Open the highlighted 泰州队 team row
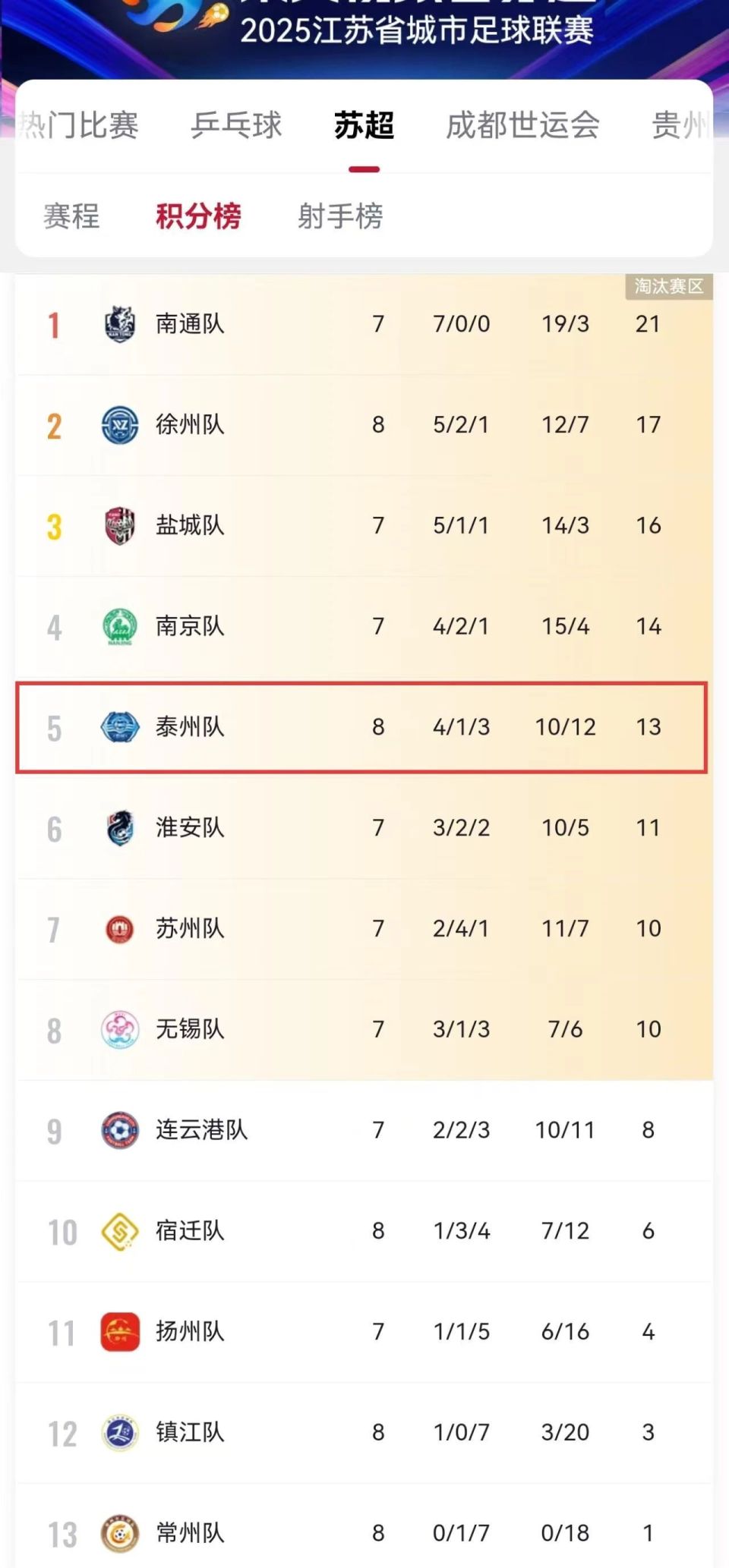Image resolution: width=729 pixels, height=1568 pixels. [x=361, y=727]
